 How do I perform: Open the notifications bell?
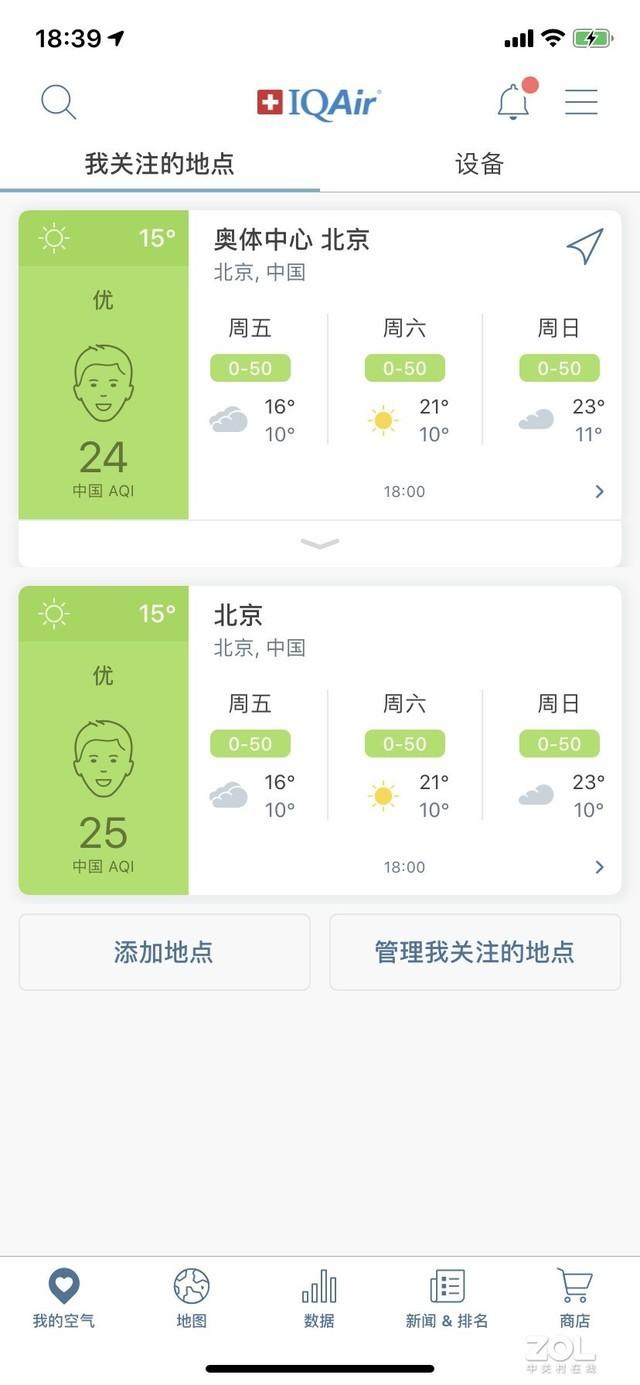pos(516,99)
